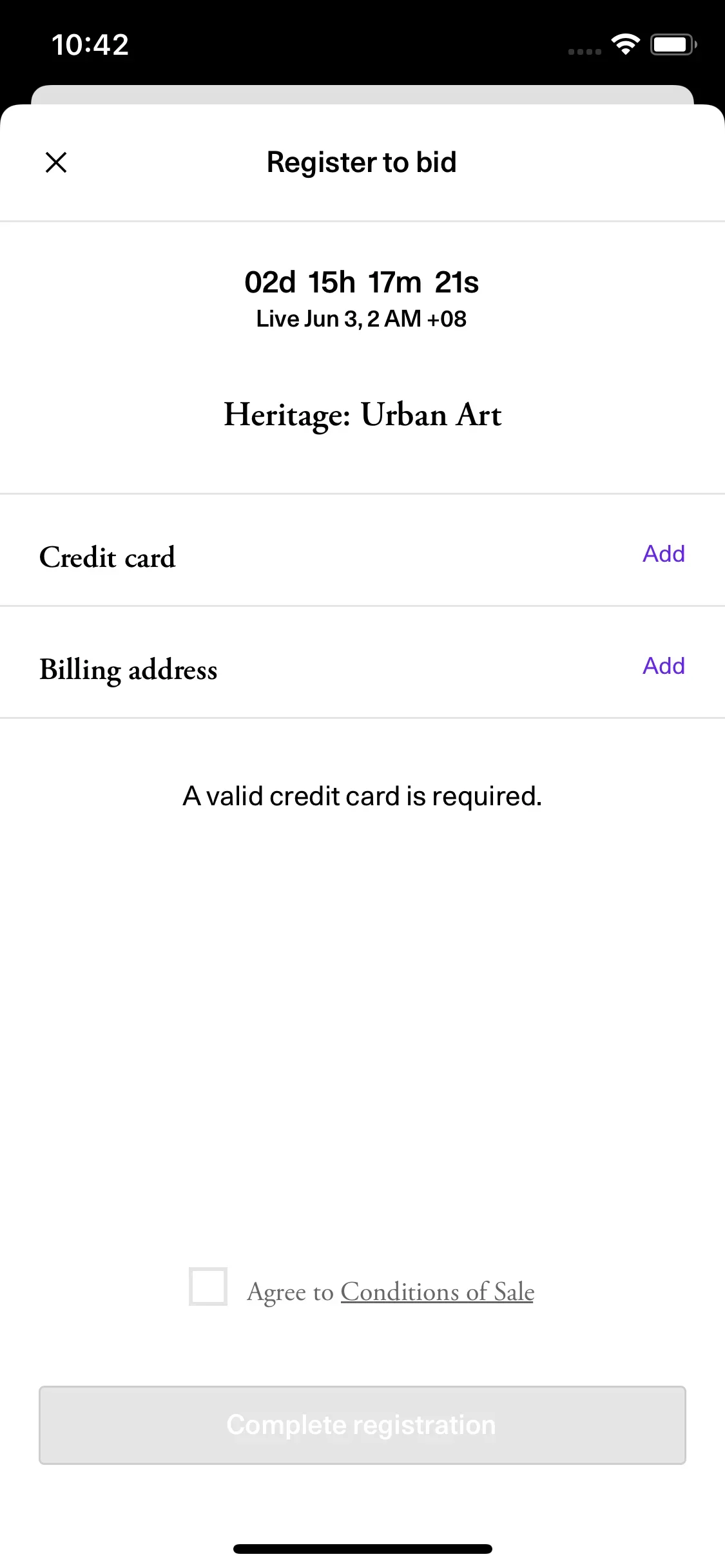Tap the Complete registration button
The image size is (725, 1568).
point(362,1425)
